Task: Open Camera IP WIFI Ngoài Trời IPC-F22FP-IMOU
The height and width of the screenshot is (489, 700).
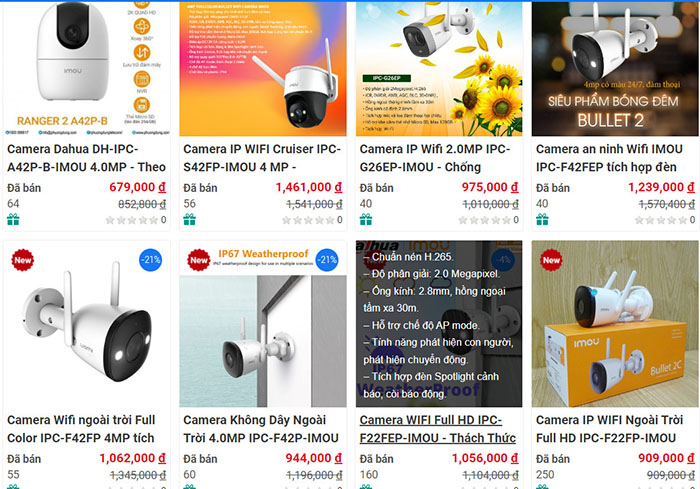Action: [614, 429]
